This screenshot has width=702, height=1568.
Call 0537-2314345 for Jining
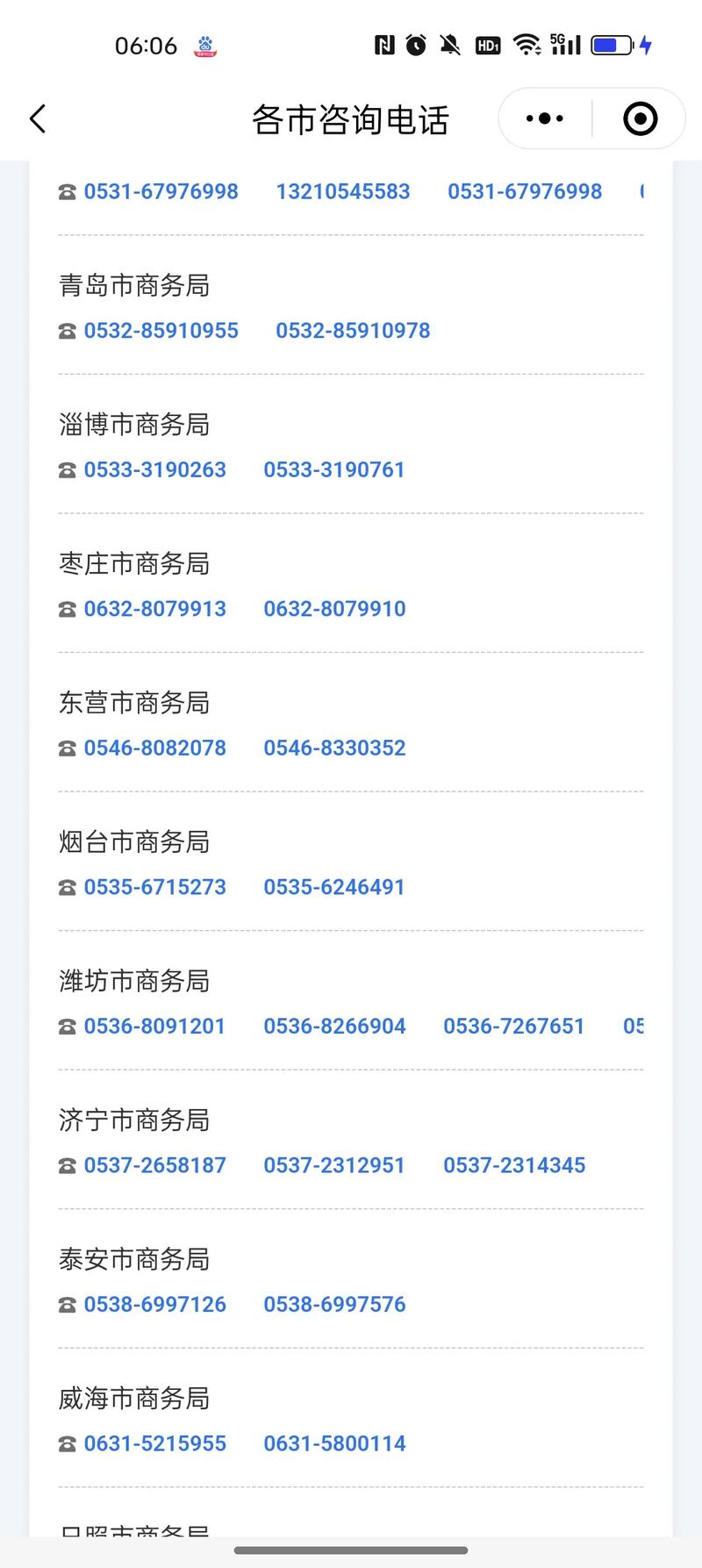tap(514, 1164)
